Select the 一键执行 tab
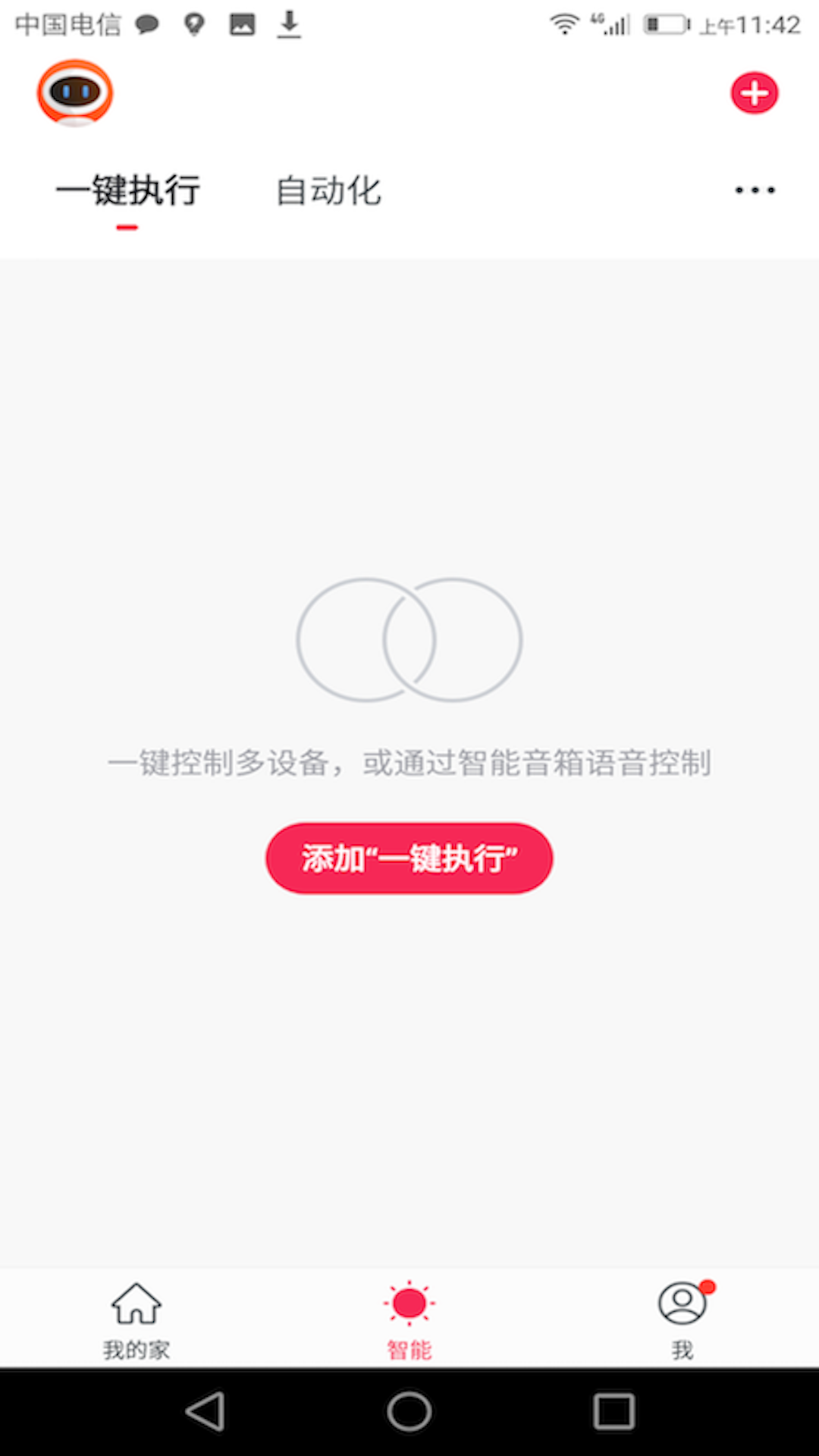The width and height of the screenshot is (819, 1456). [127, 190]
